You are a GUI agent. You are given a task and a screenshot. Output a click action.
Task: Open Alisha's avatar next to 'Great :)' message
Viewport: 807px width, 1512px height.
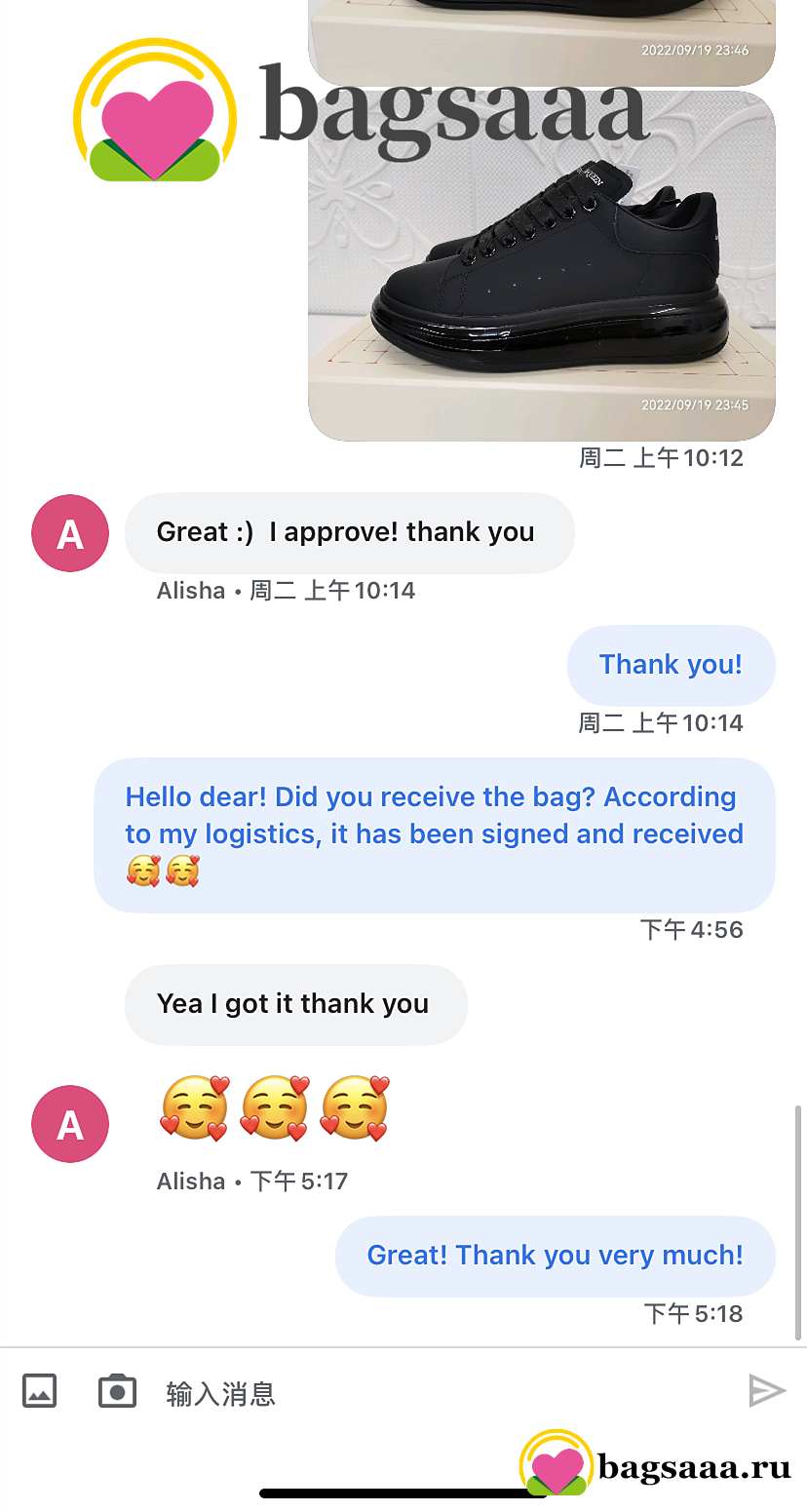(70, 533)
